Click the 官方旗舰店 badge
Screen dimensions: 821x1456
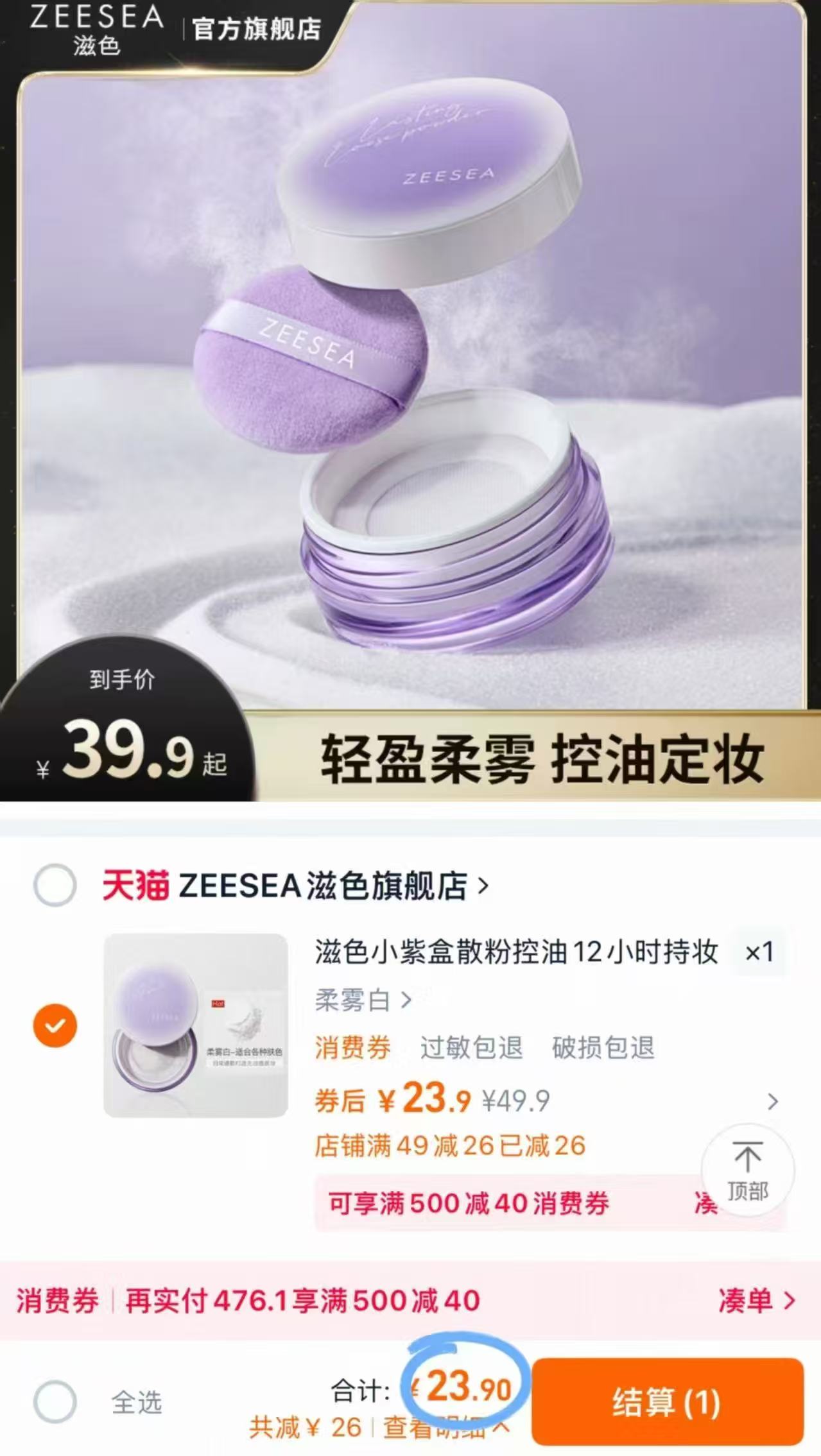255,27
